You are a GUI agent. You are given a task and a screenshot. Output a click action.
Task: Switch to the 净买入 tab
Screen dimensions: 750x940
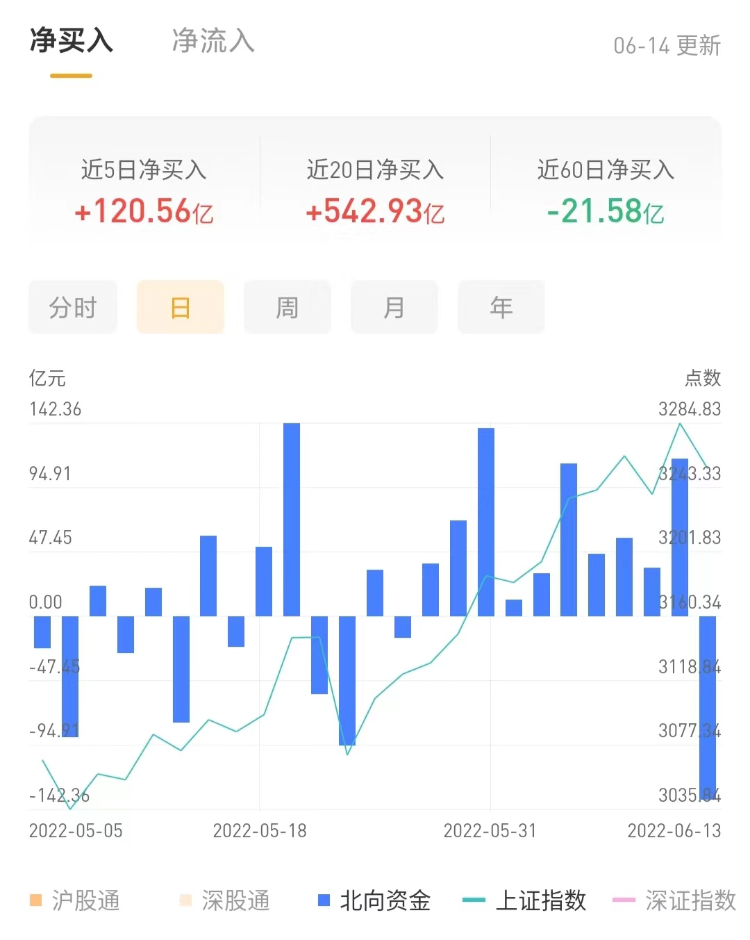71,42
